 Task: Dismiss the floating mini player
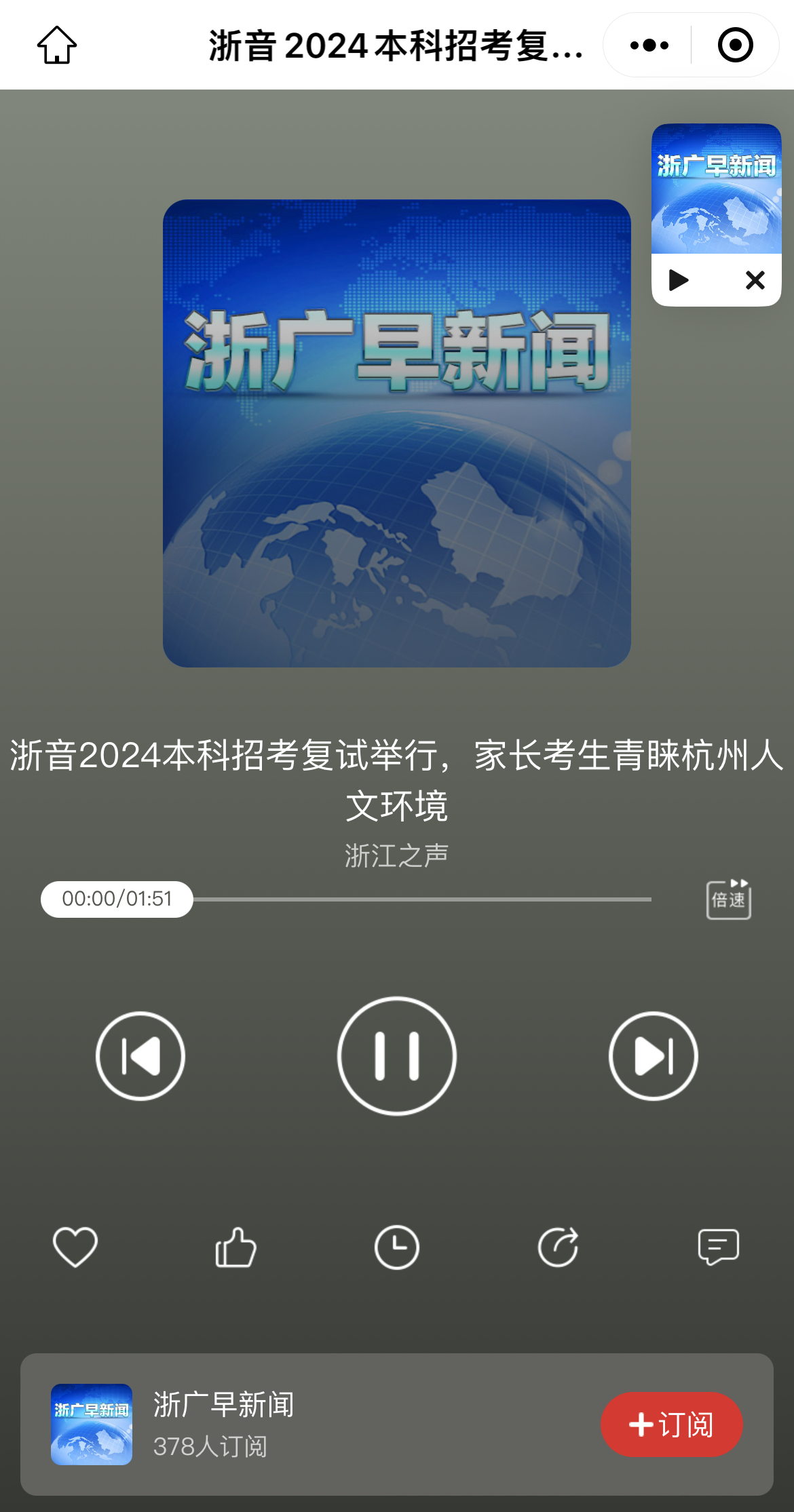755,280
